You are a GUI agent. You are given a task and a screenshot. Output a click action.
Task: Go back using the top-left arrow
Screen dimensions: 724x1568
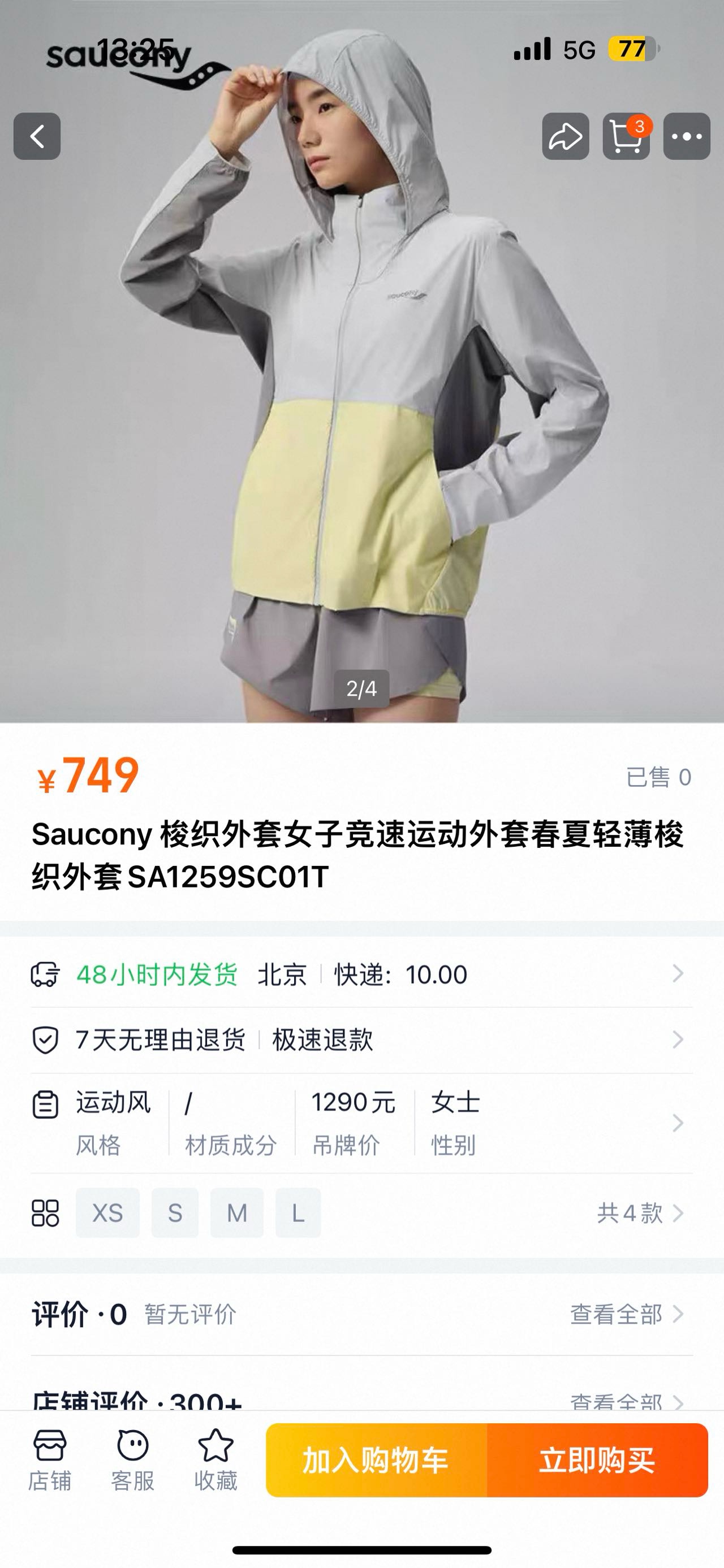[x=37, y=136]
